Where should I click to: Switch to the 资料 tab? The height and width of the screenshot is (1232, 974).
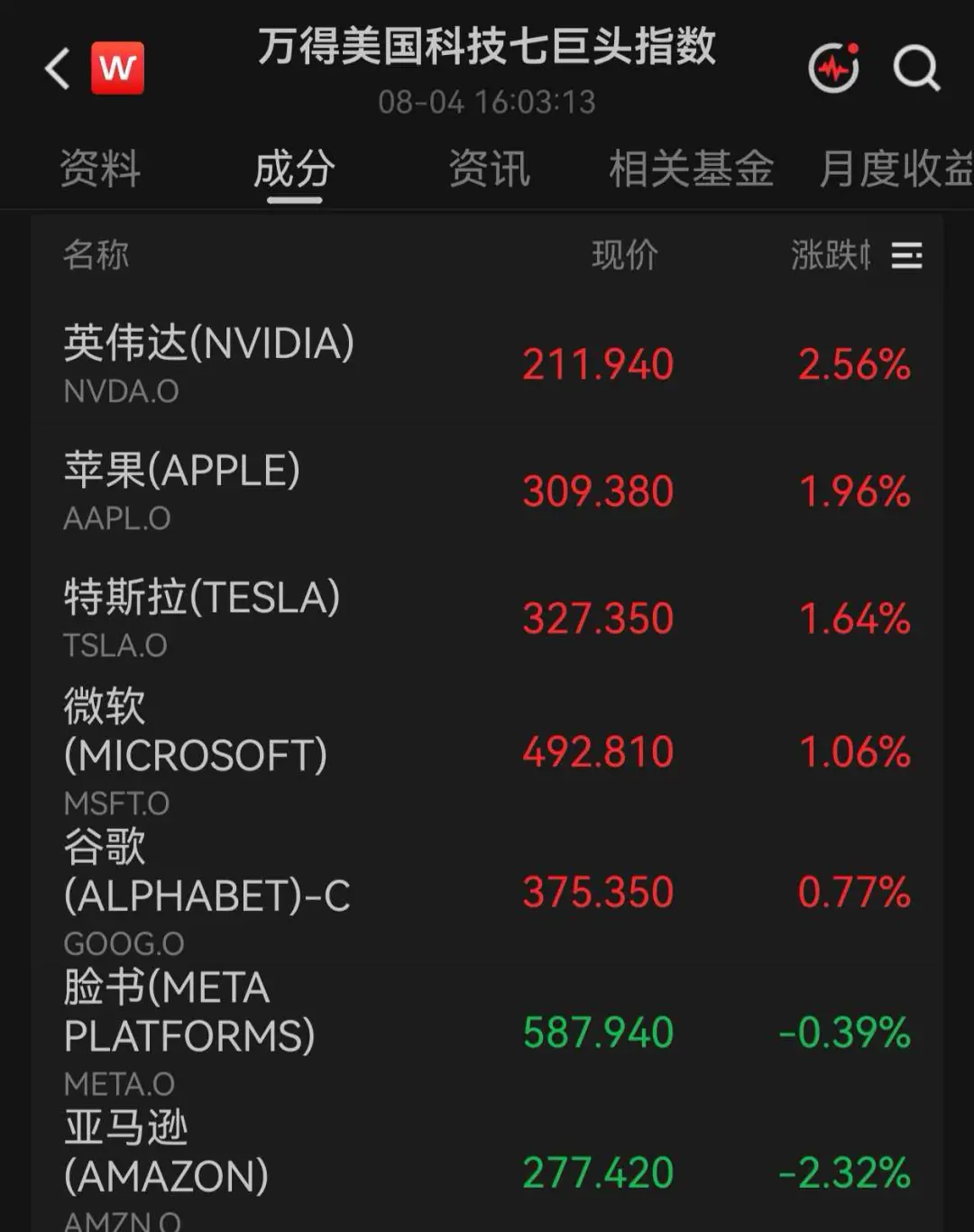(100, 169)
